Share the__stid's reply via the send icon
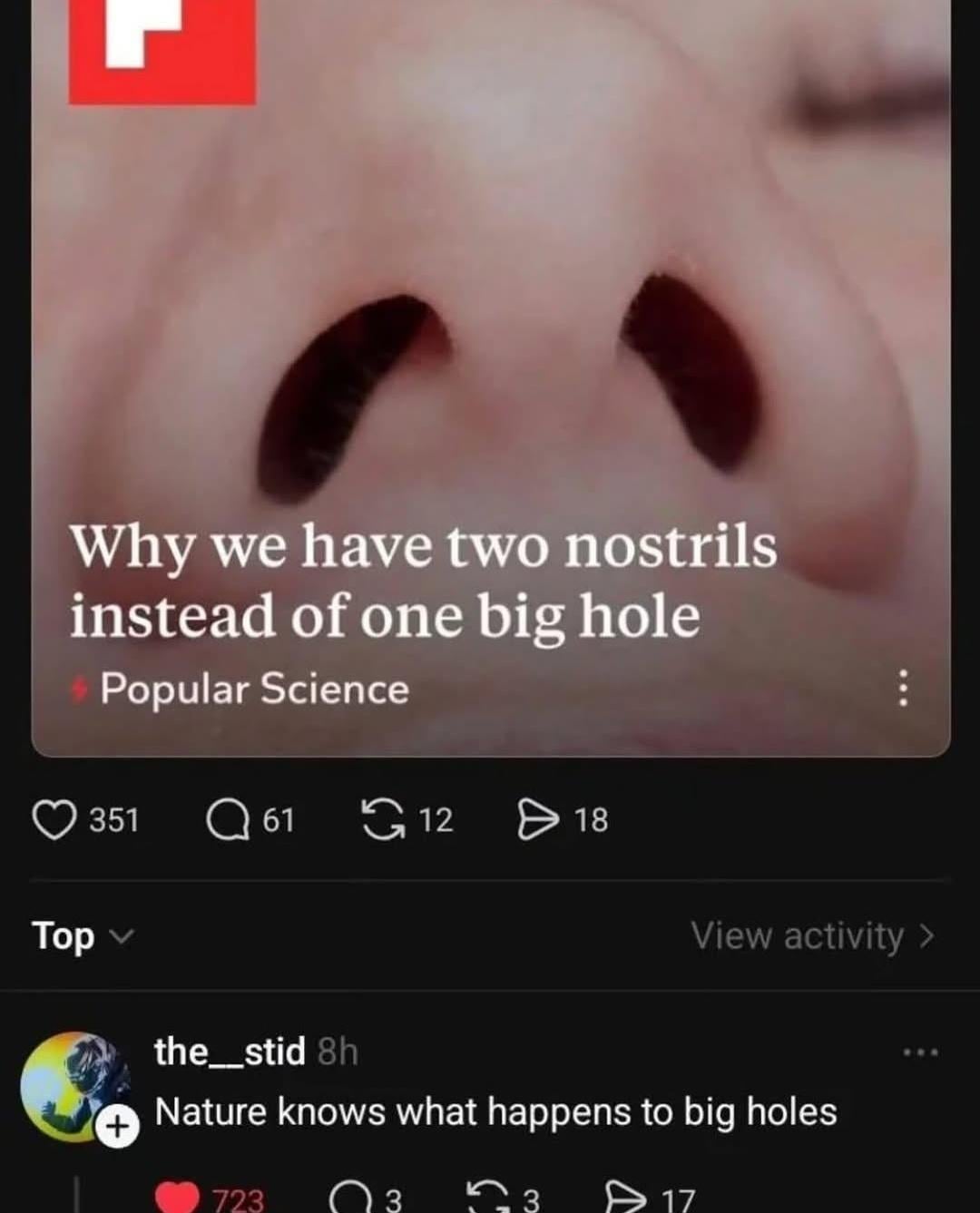Screen dimensions: 980x1213 click(625, 1199)
